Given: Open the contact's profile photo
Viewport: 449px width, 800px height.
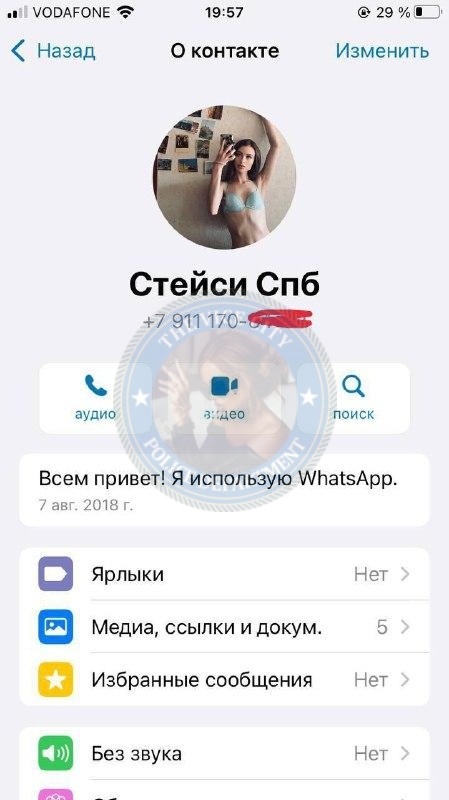Looking at the screenshot, I should pyautogui.click(x=224, y=177).
